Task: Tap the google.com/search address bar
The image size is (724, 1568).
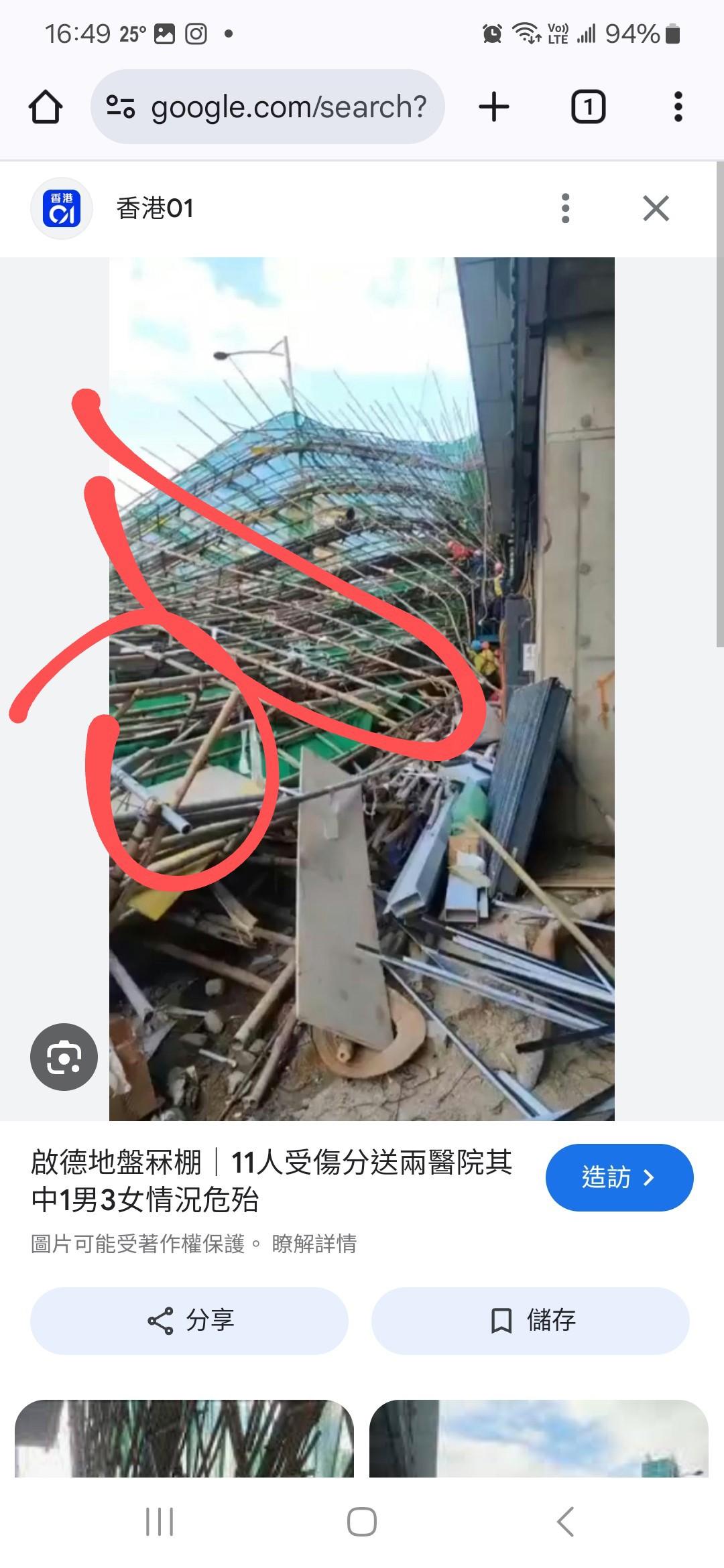Action: (267, 107)
